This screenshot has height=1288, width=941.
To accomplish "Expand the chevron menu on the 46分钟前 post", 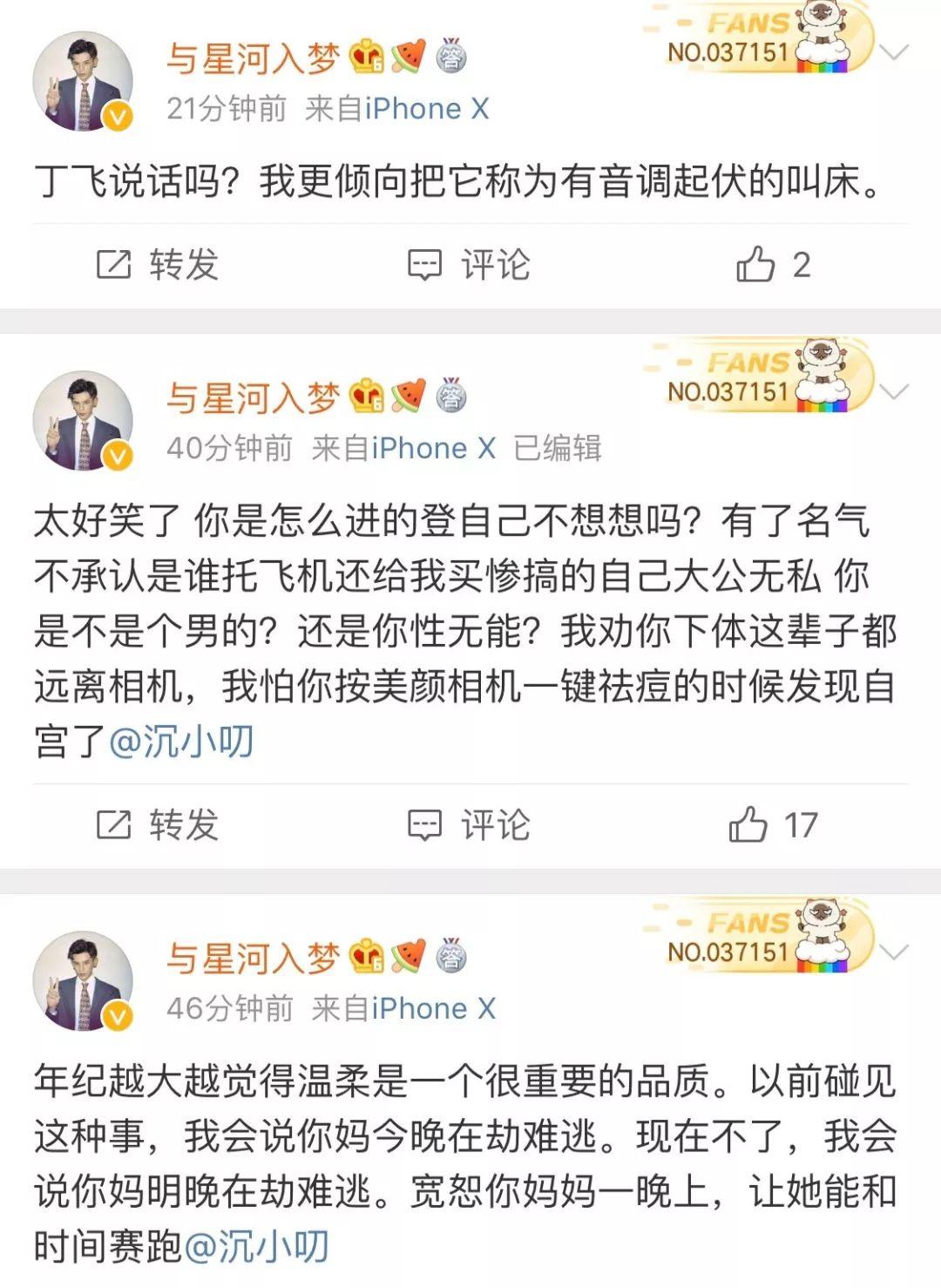I will [894, 951].
